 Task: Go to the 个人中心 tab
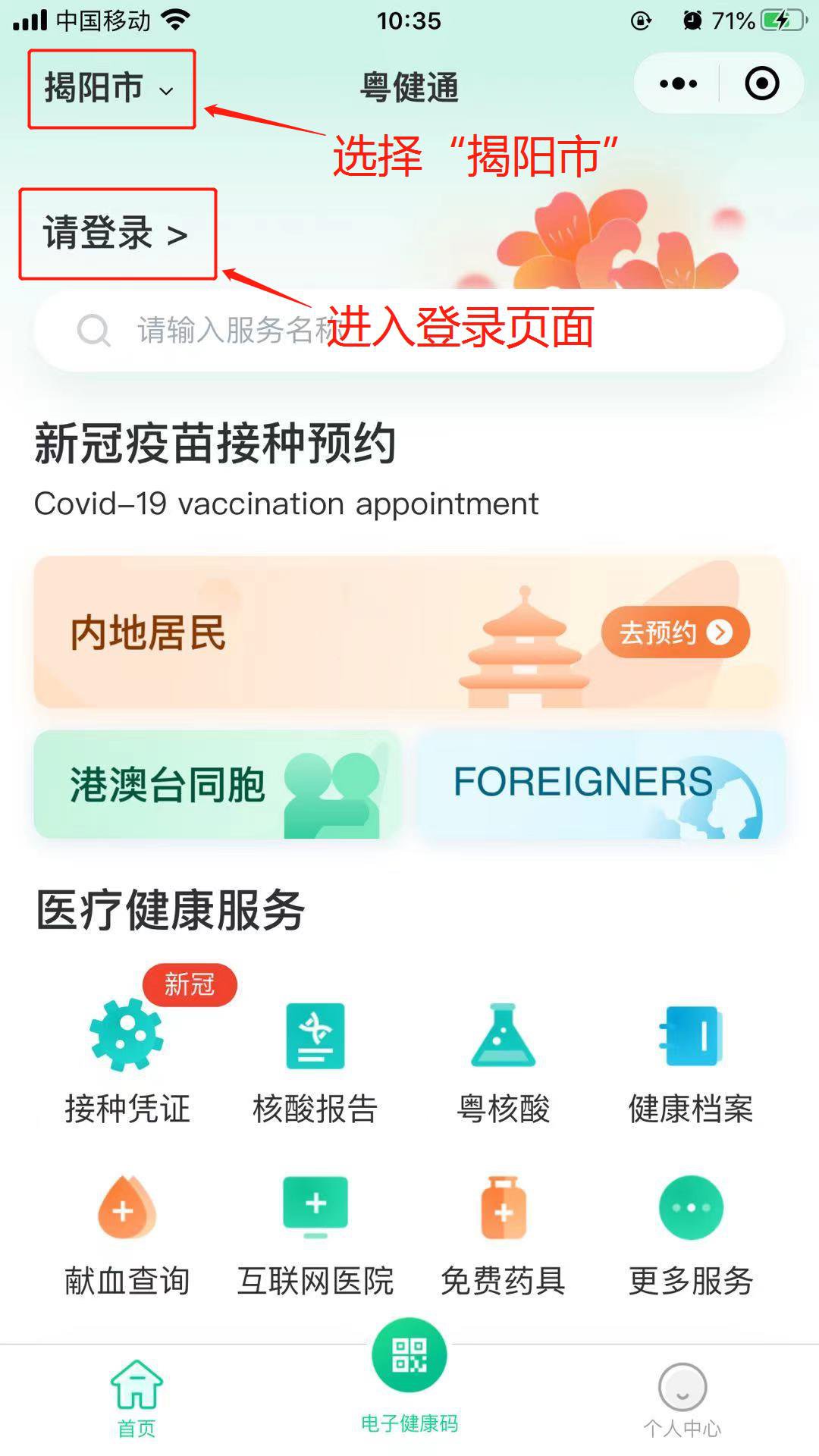pyautogui.click(x=682, y=1398)
